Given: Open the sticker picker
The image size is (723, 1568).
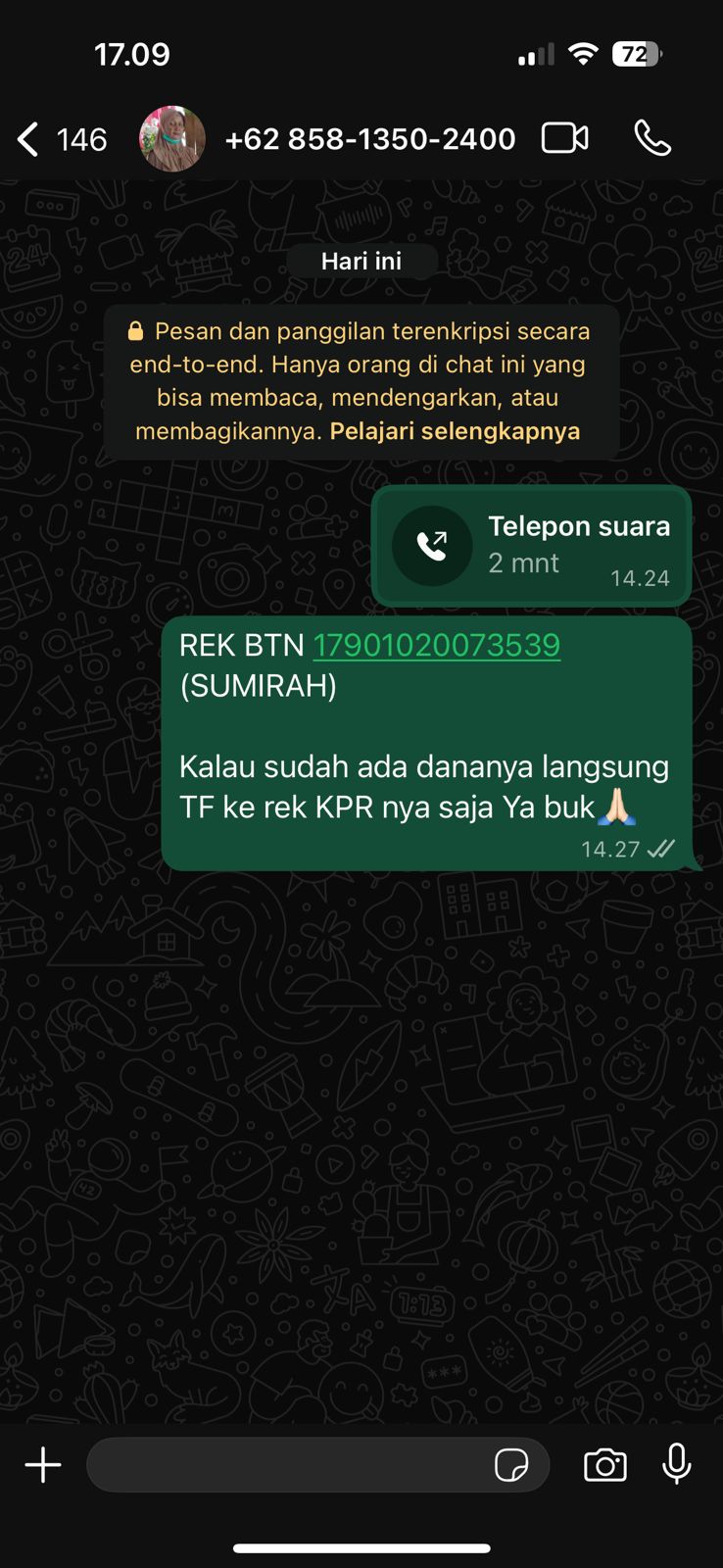Looking at the screenshot, I should [511, 1465].
